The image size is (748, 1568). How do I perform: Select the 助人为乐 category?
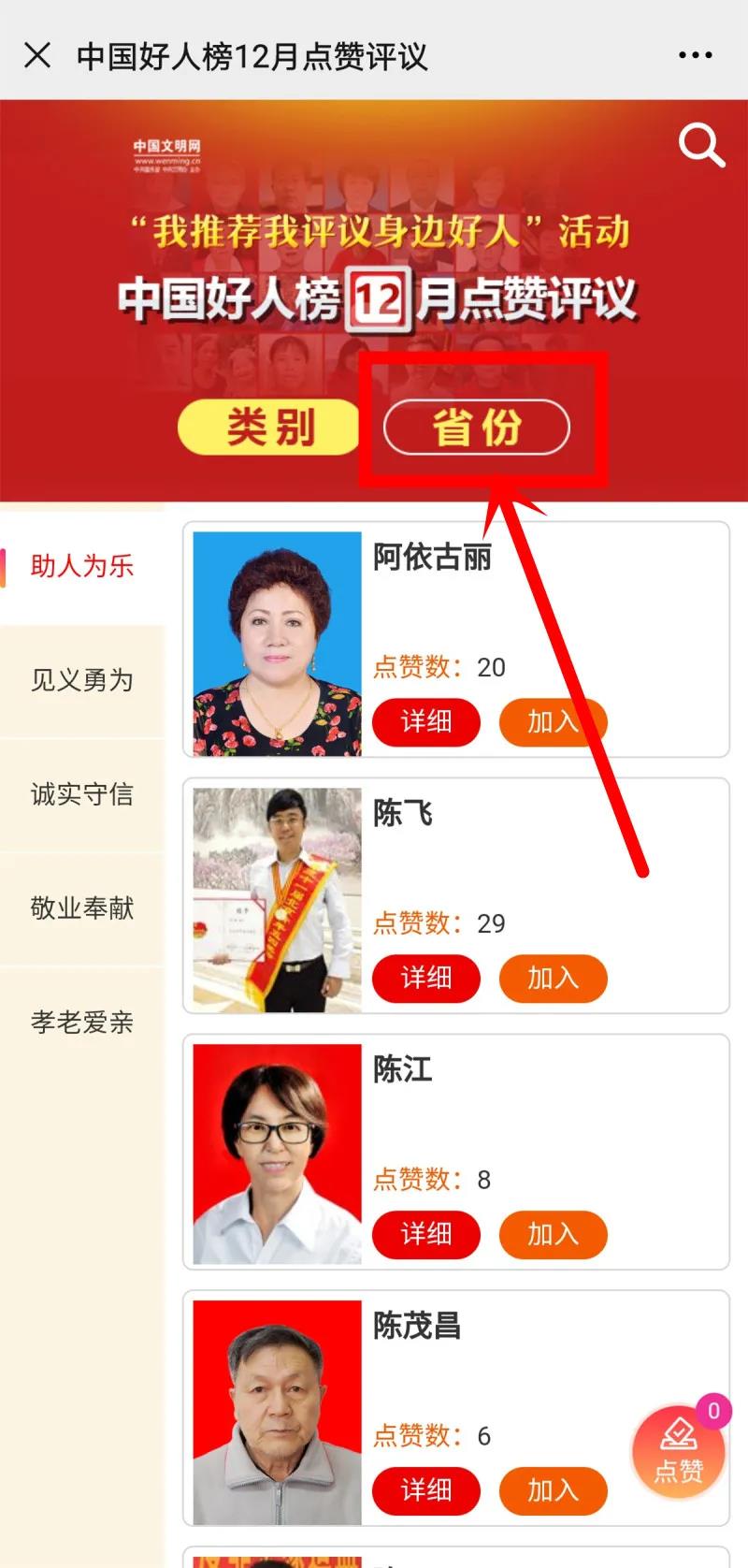point(82,566)
